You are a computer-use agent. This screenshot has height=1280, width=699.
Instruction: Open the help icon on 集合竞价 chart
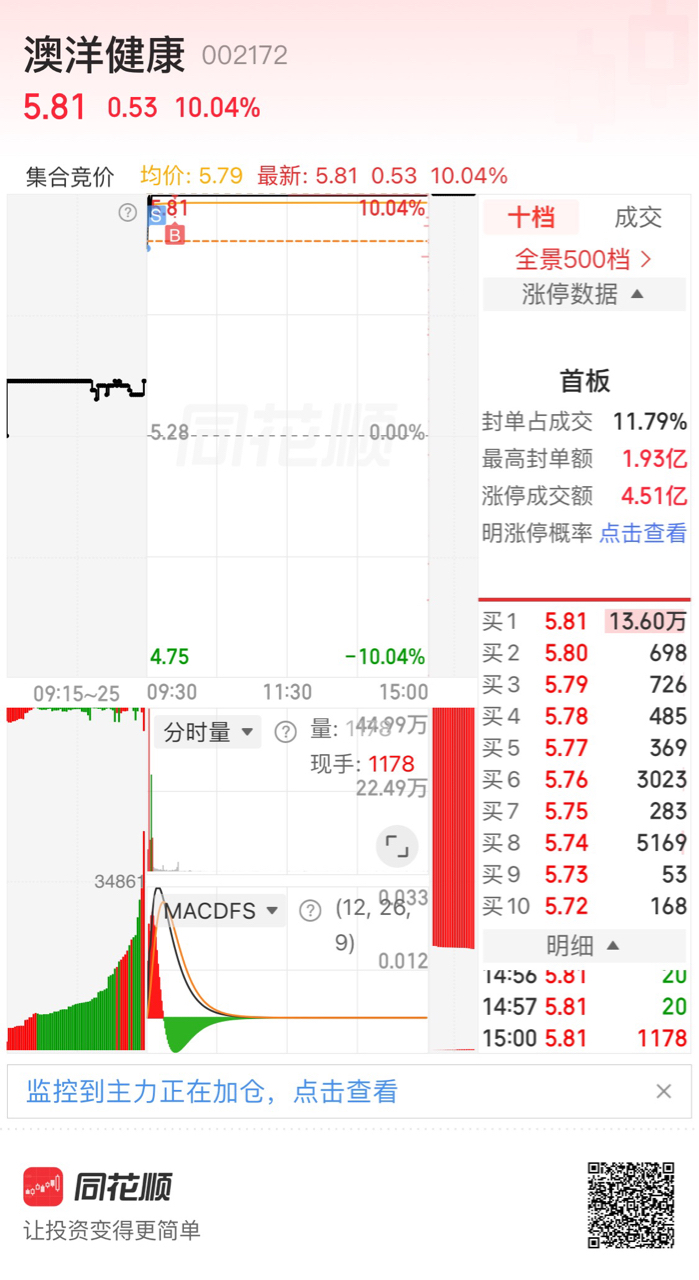127,212
